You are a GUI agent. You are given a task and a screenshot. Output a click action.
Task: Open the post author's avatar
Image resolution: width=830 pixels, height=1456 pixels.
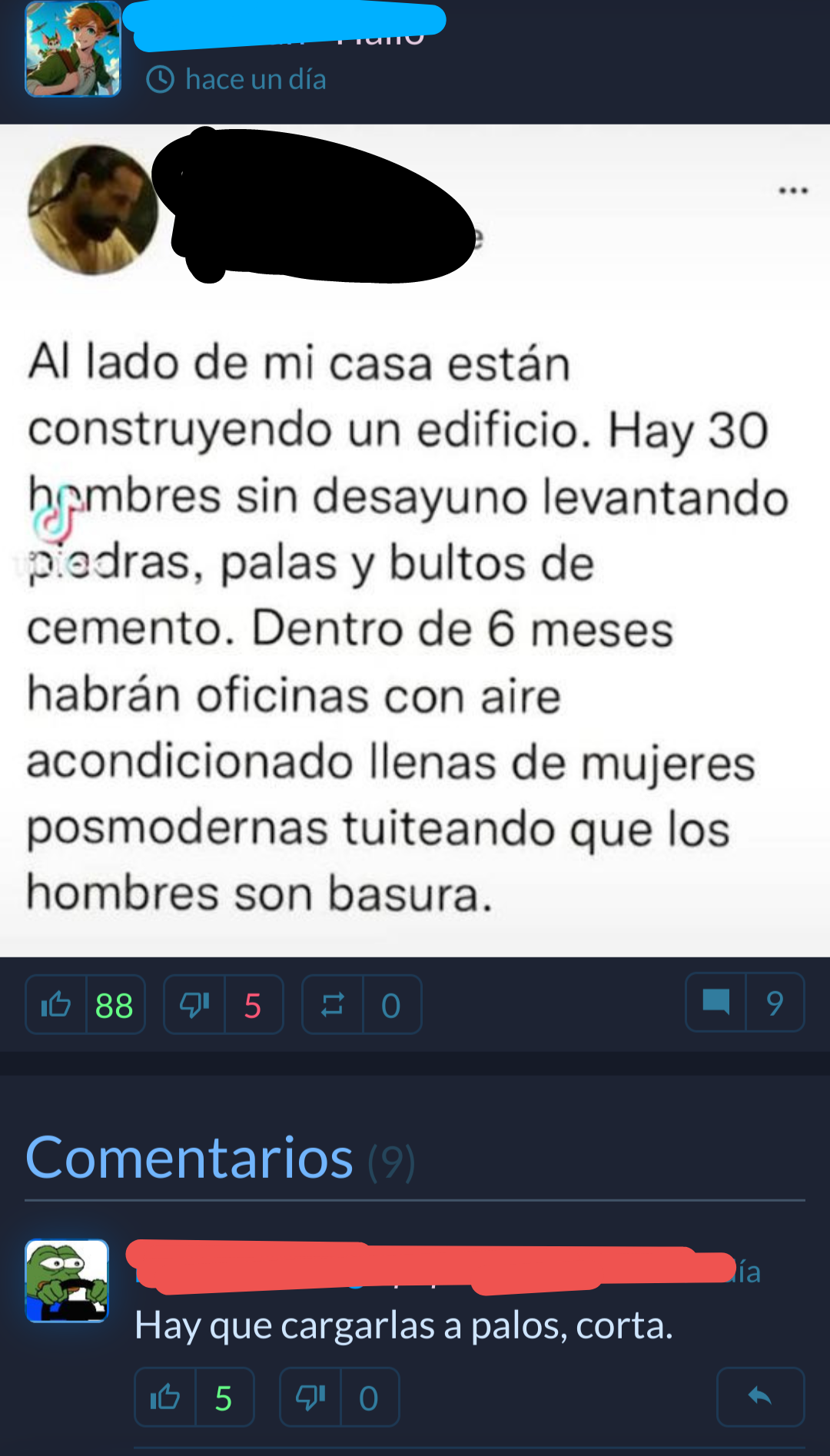(x=73, y=49)
